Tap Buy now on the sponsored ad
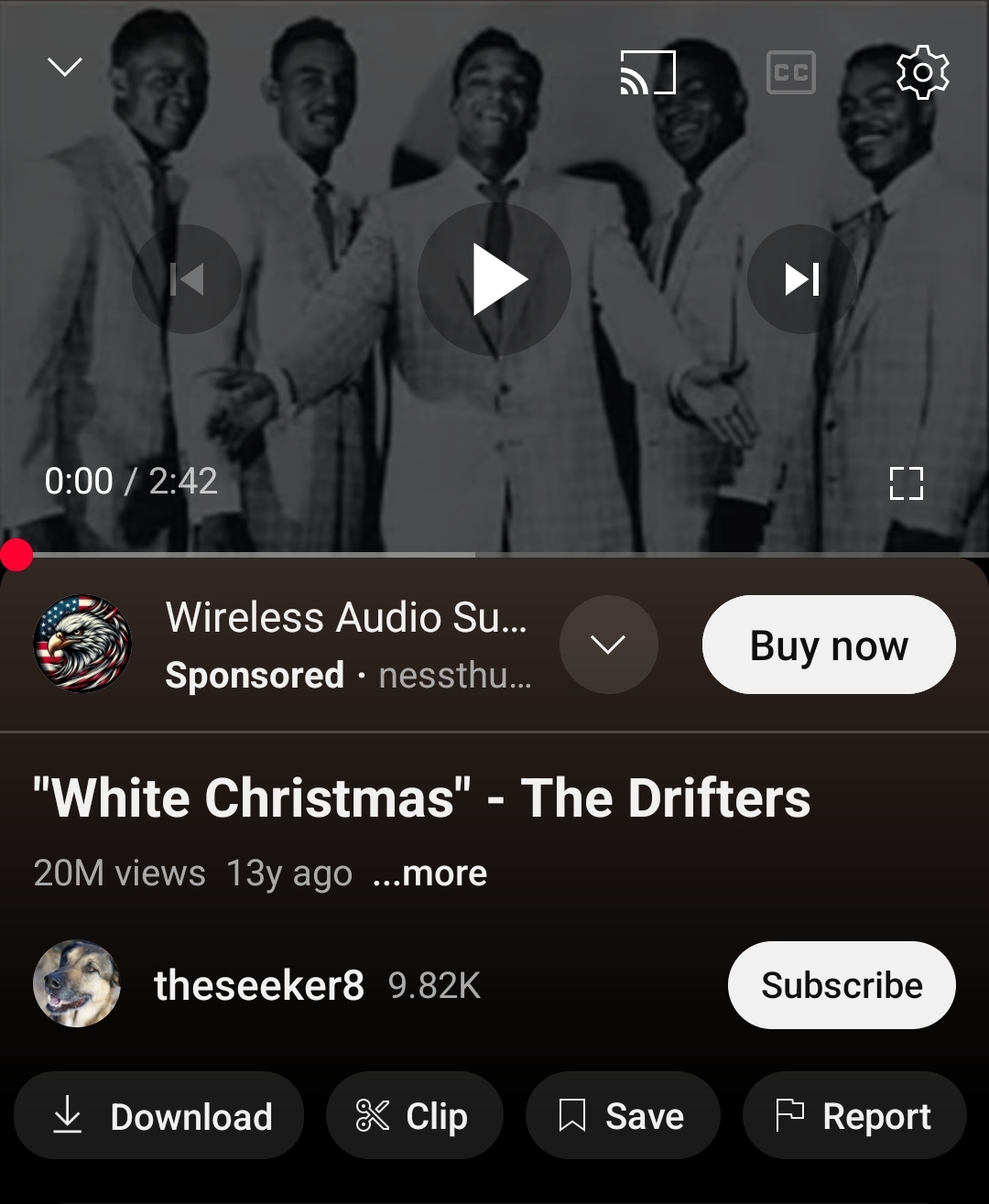Viewport: 989px width, 1204px height. coord(829,645)
